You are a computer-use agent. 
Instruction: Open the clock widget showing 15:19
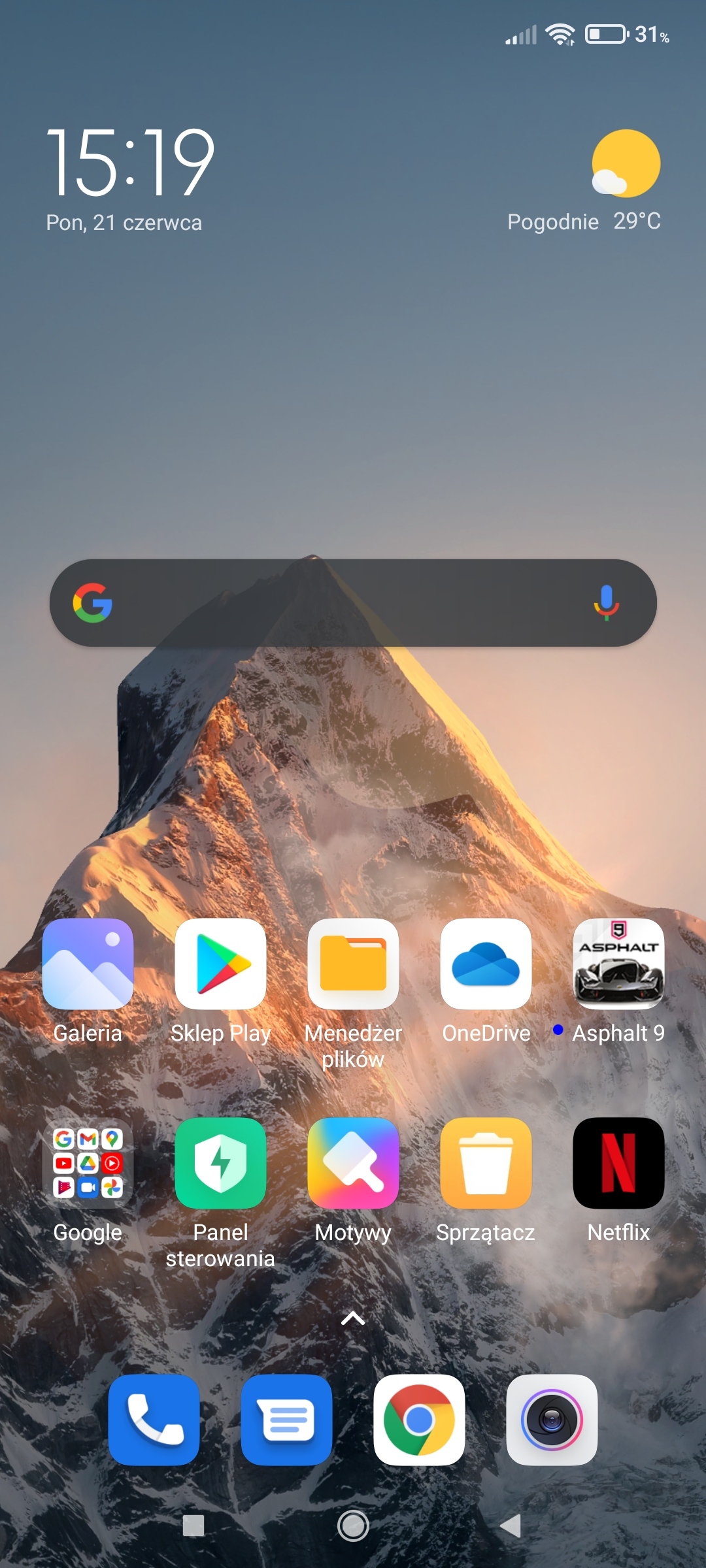click(x=129, y=163)
